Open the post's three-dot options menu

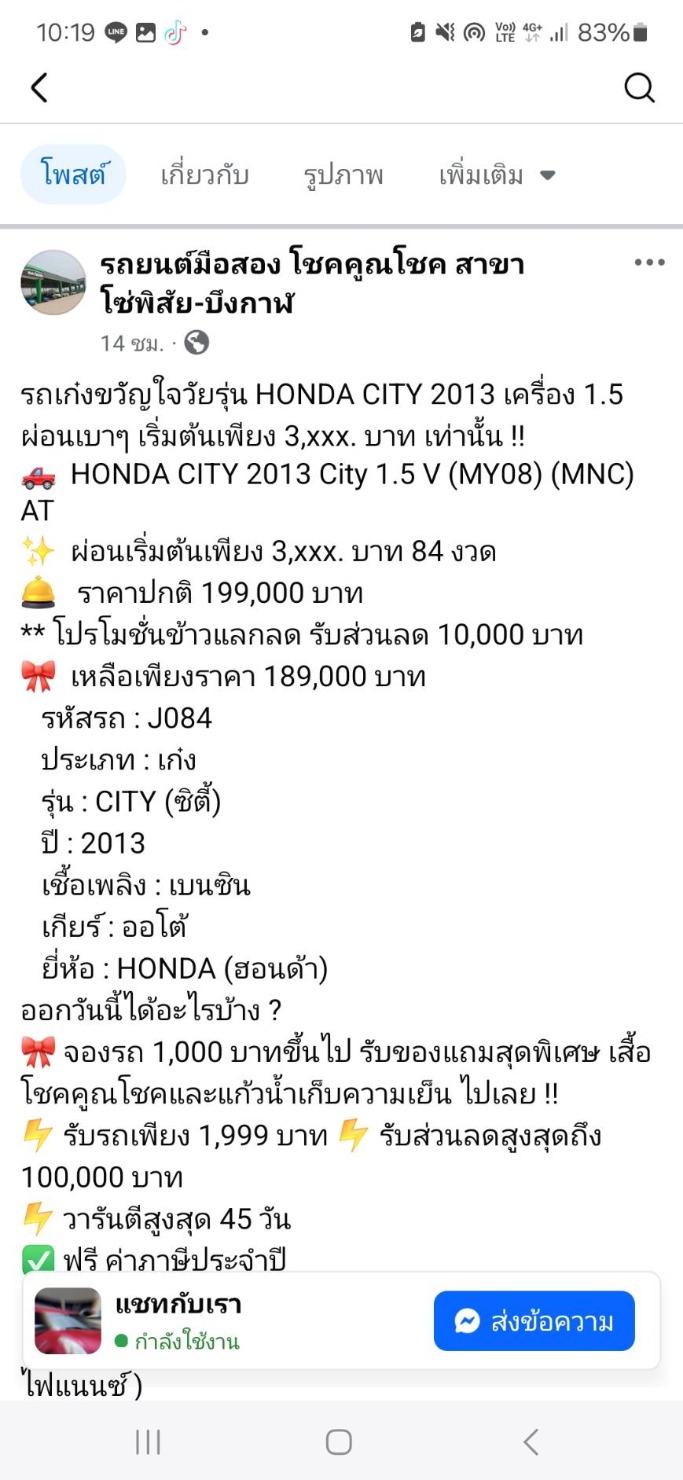point(649,263)
